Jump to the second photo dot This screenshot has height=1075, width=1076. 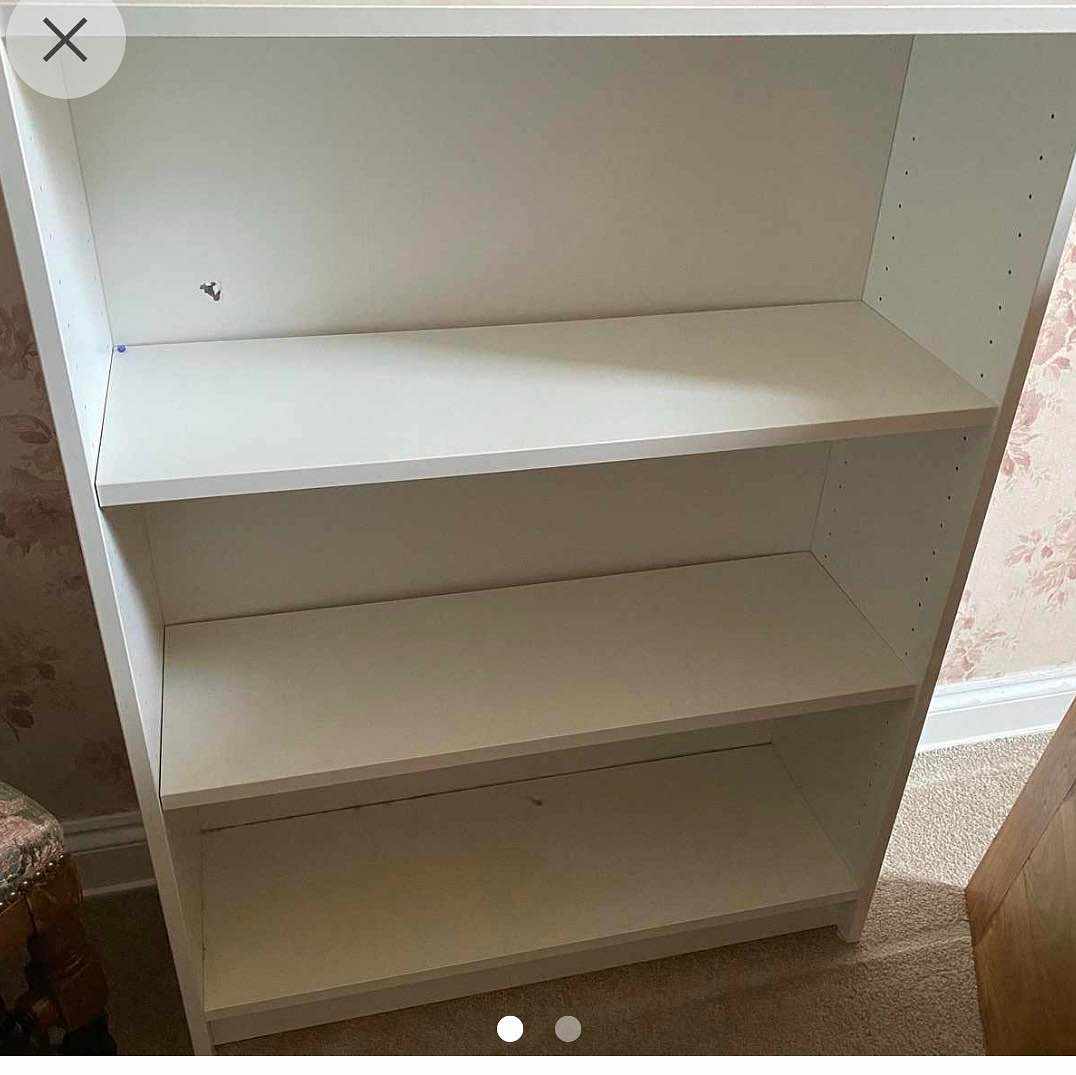pos(568,1028)
